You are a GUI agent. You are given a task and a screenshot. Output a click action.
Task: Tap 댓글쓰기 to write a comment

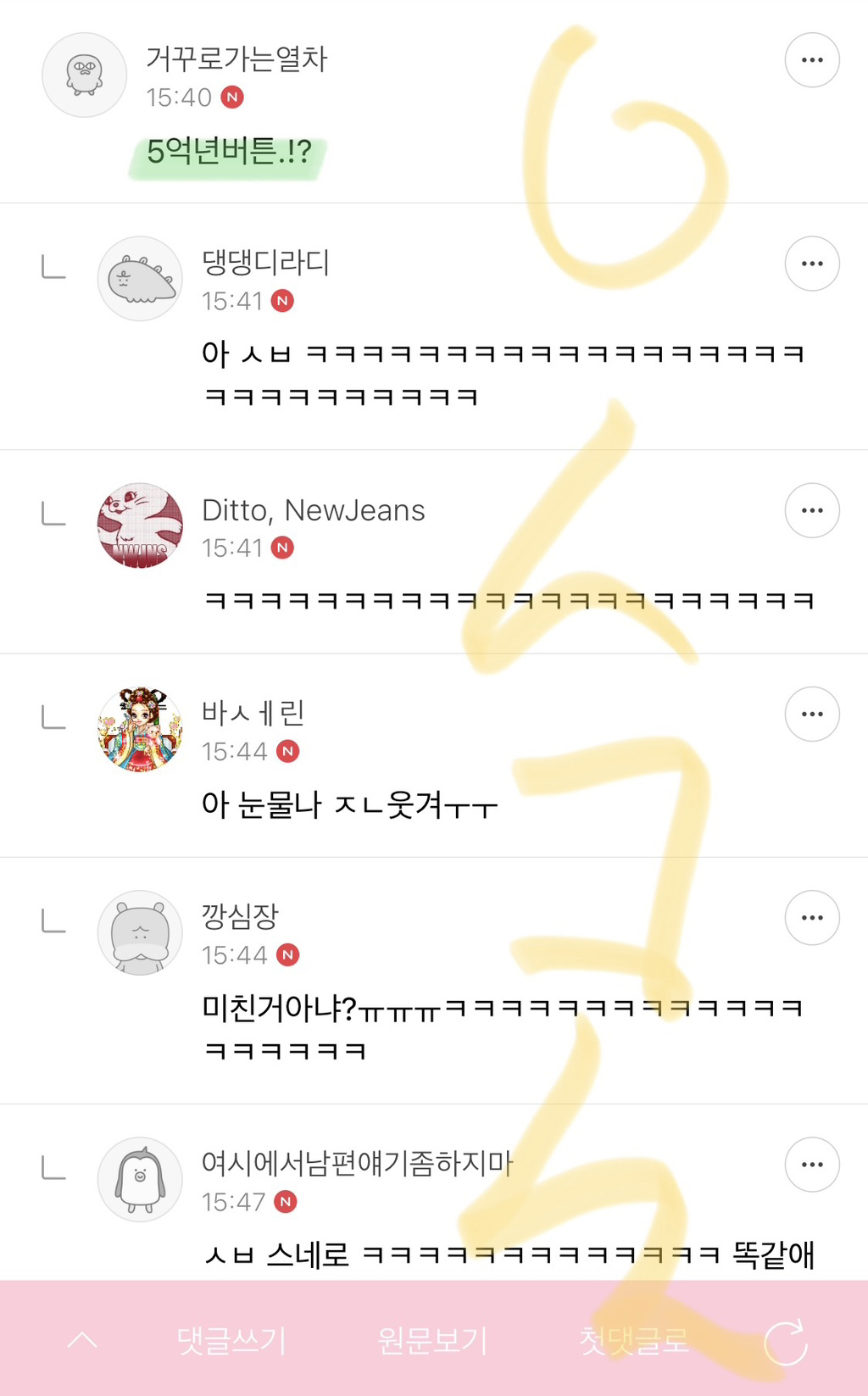(231, 1341)
